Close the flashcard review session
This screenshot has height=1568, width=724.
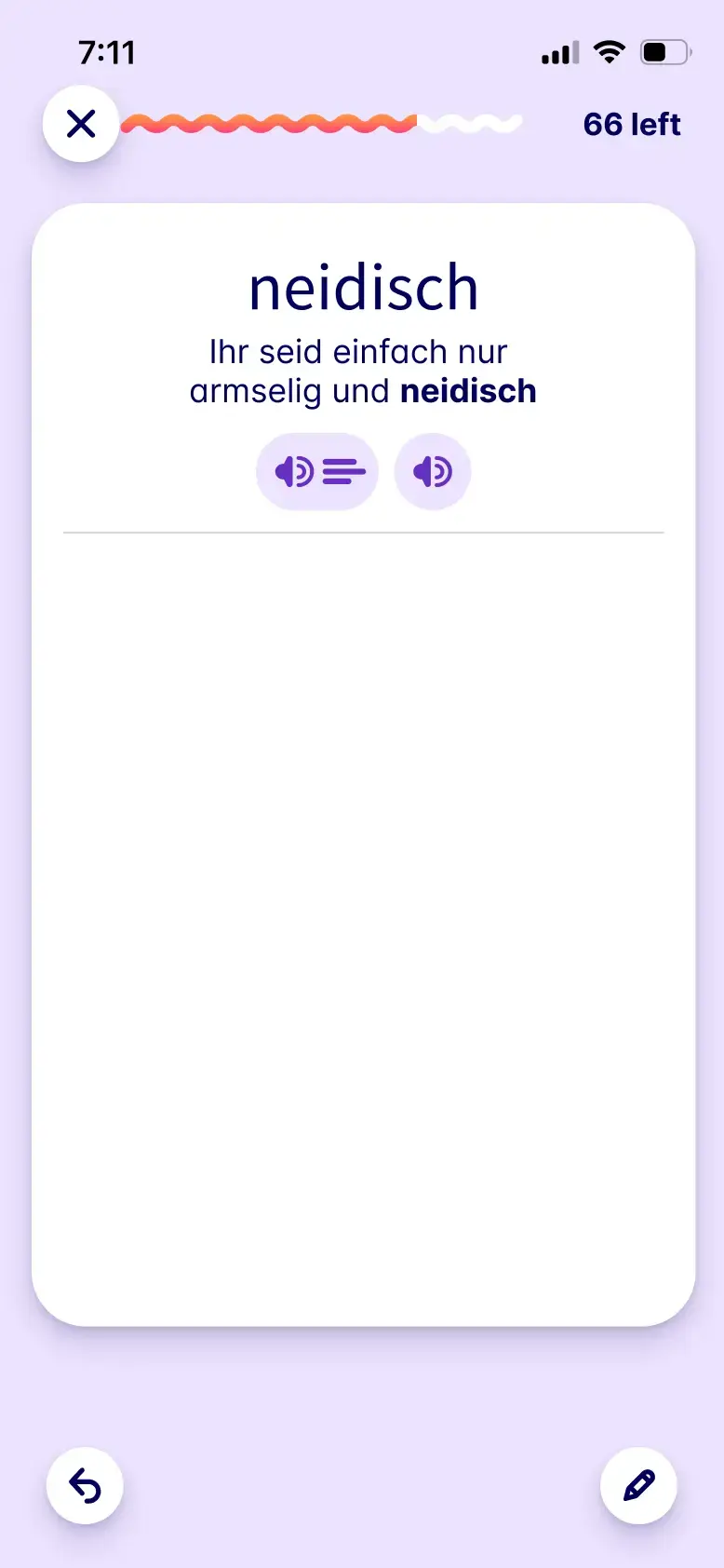click(x=81, y=124)
